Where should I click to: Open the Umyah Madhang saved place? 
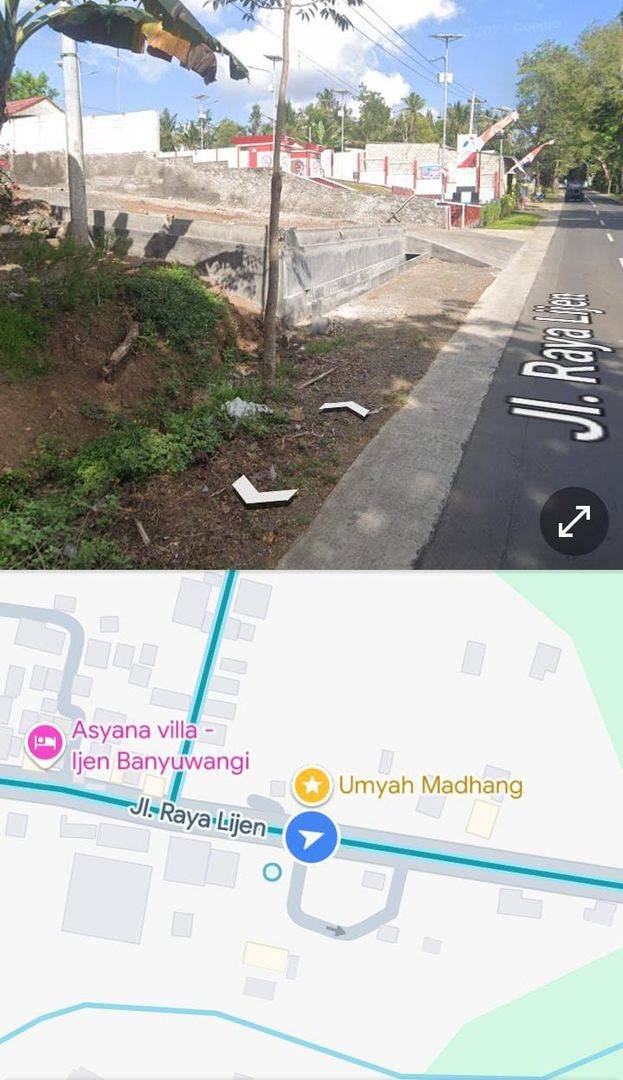312,785
